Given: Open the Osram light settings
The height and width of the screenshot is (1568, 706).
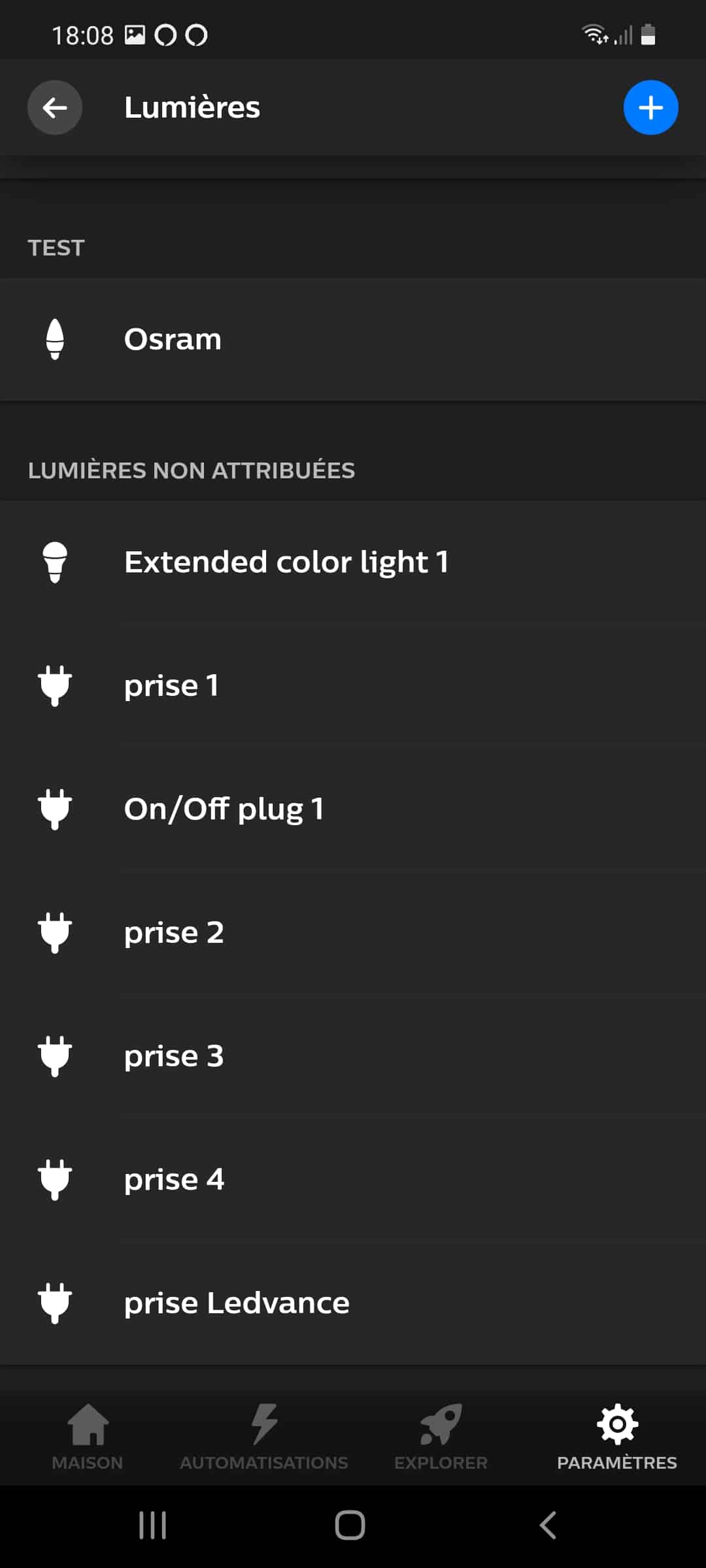Looking at the screenshot, I should click(x=353, y=340).
